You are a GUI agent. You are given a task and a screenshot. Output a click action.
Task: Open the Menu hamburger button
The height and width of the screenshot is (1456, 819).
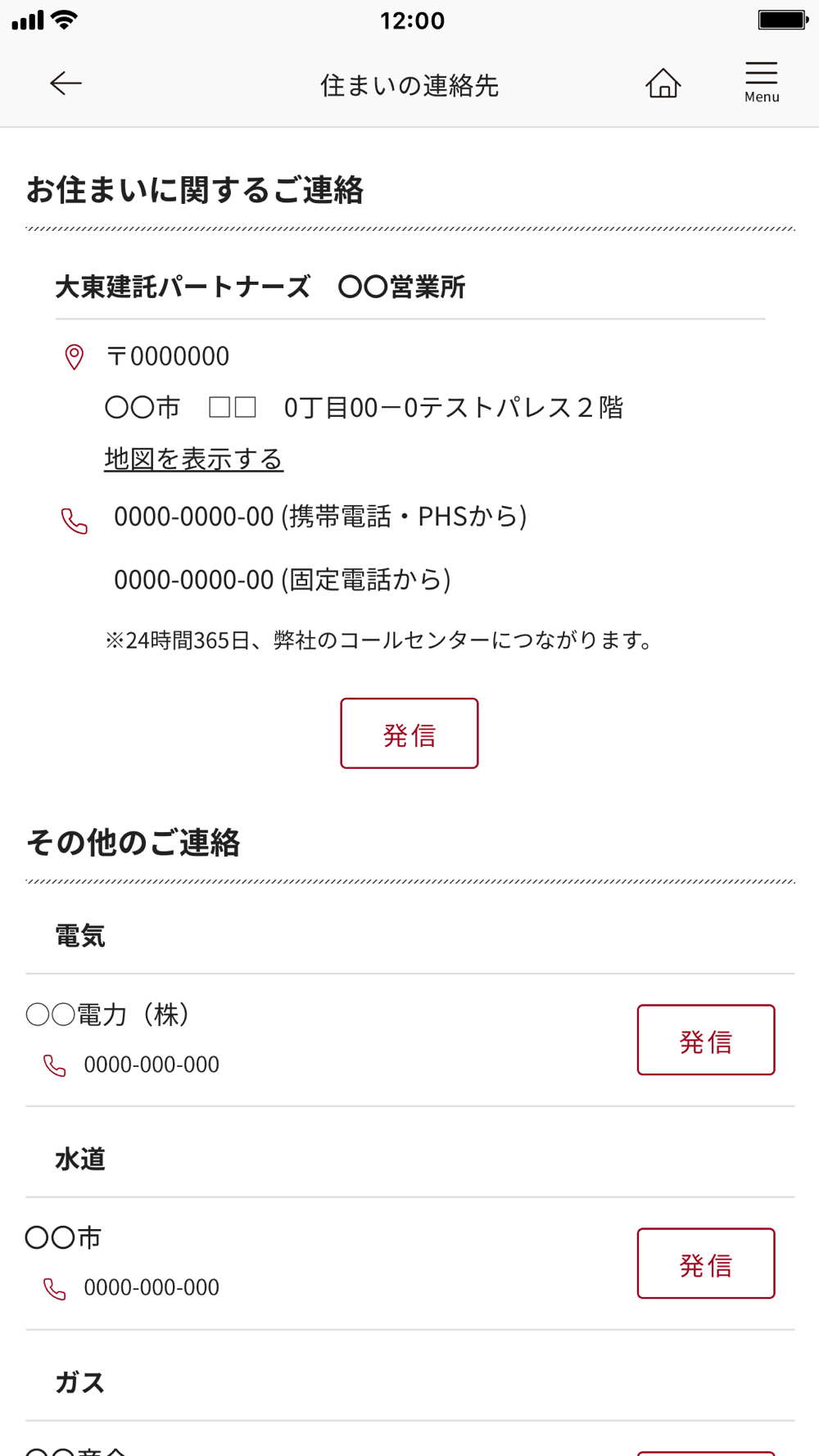click(761, 82)
